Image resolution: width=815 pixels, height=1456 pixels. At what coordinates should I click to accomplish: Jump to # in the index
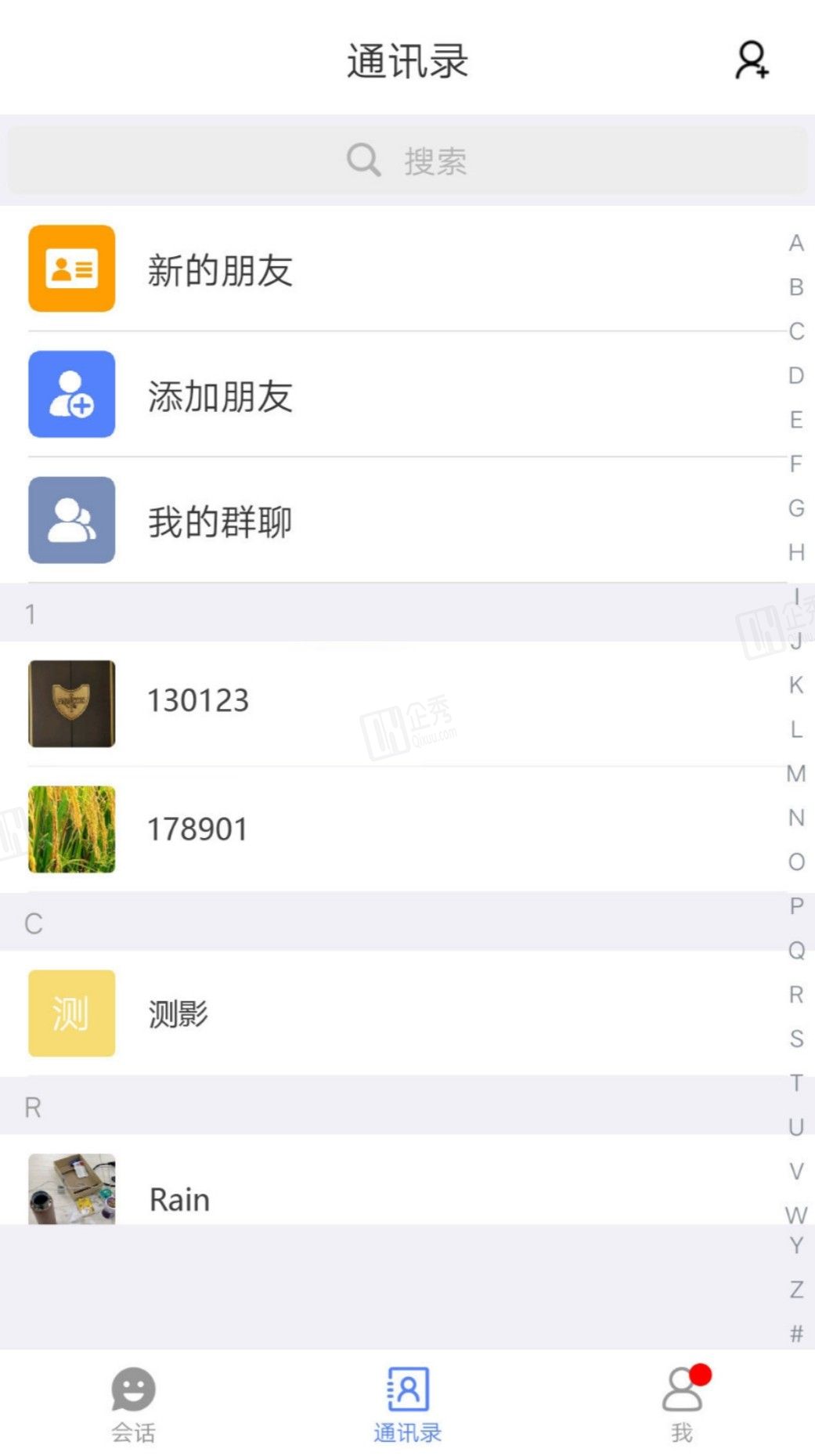pos(796,1333)
